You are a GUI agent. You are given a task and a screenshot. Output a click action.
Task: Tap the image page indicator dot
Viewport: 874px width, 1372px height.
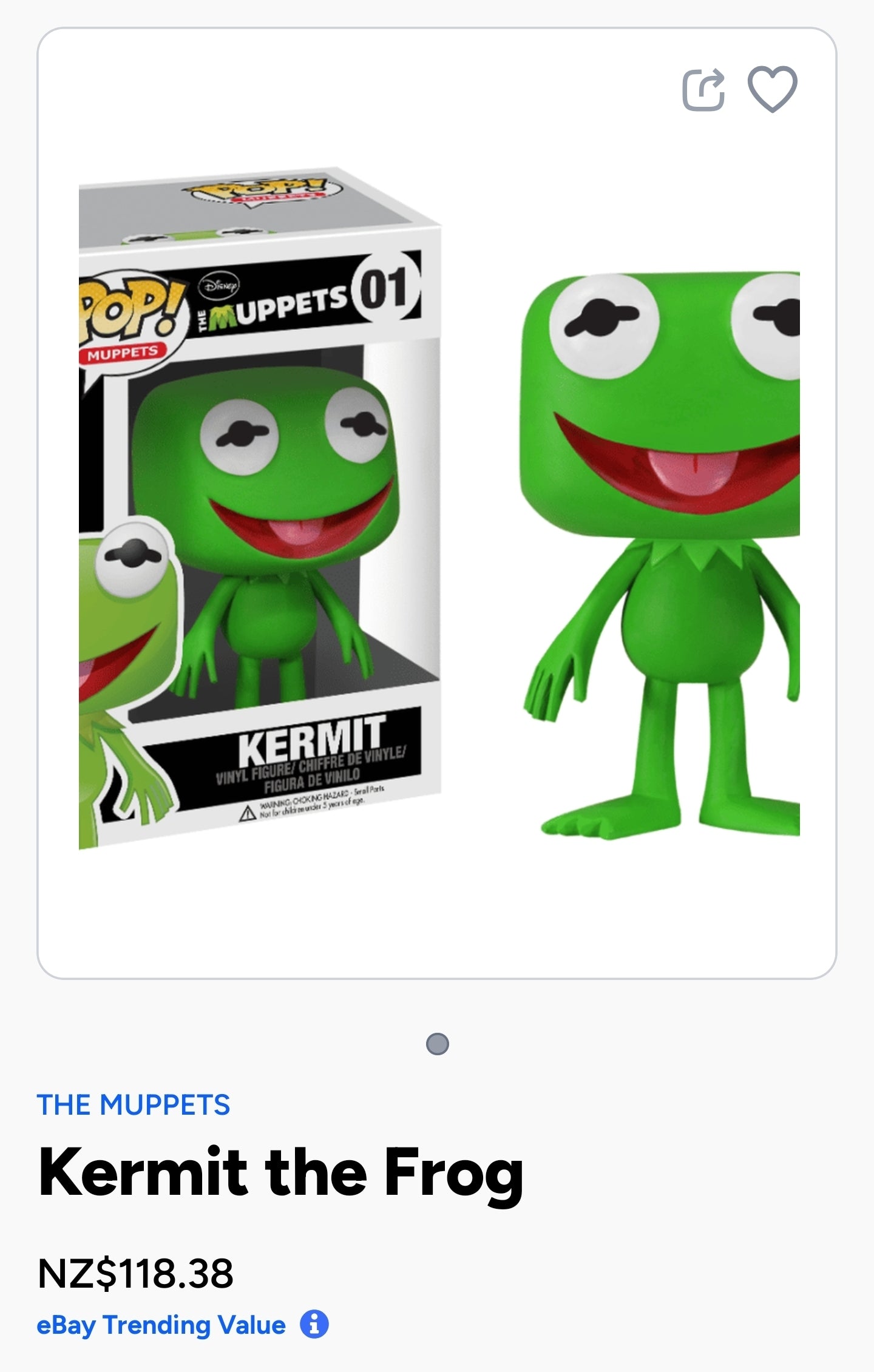(437, 1044)
